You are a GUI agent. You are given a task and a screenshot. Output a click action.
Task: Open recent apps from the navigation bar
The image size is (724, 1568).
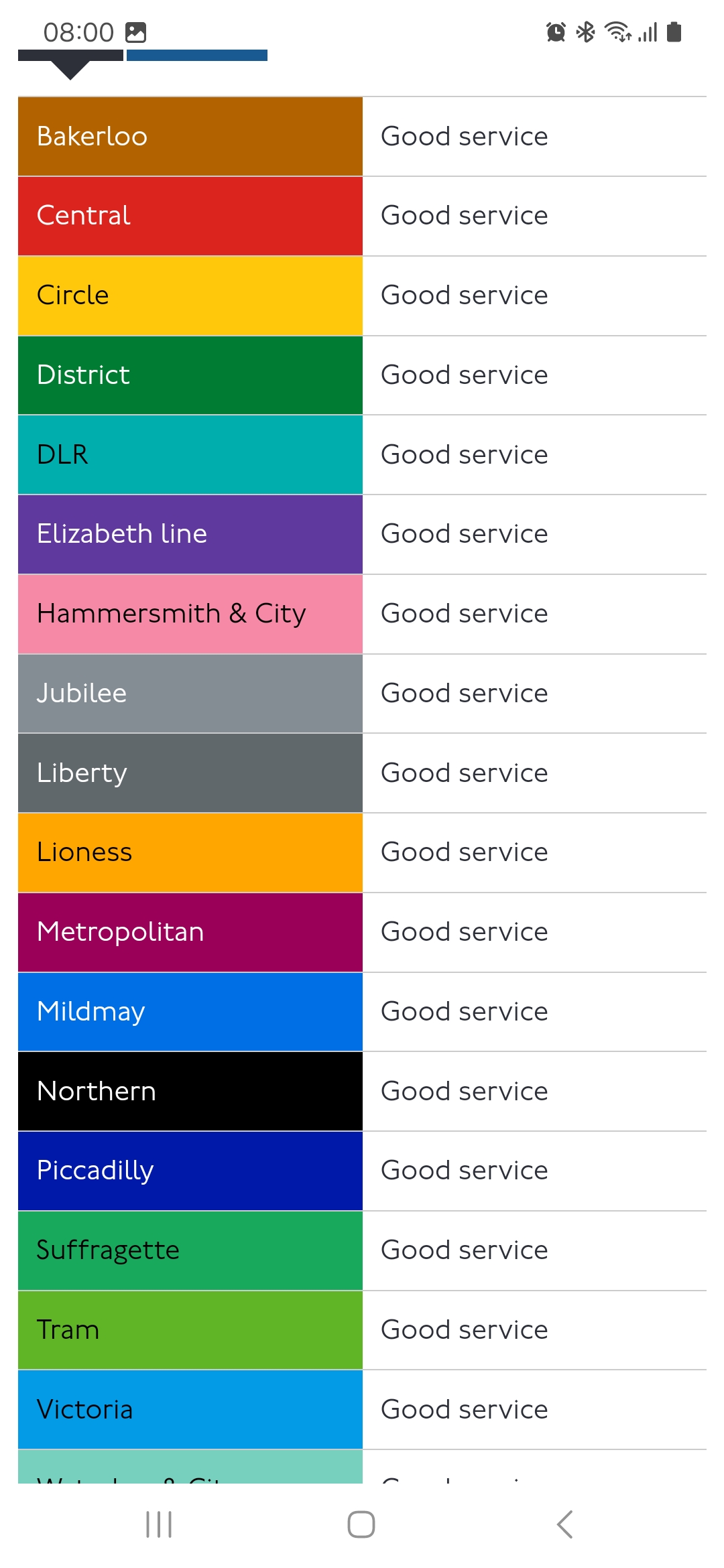[x=159, y=1524]
